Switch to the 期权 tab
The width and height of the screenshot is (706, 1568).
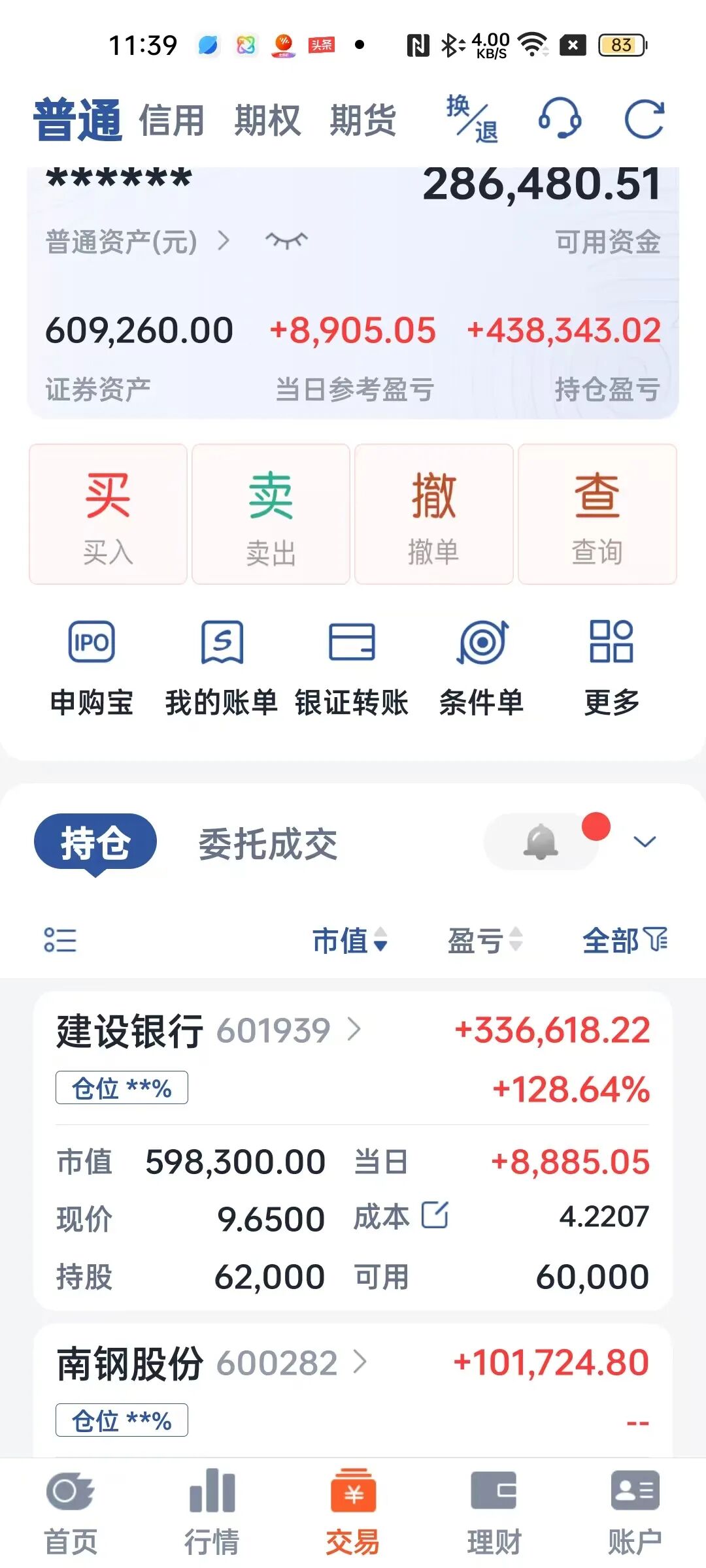267,120
